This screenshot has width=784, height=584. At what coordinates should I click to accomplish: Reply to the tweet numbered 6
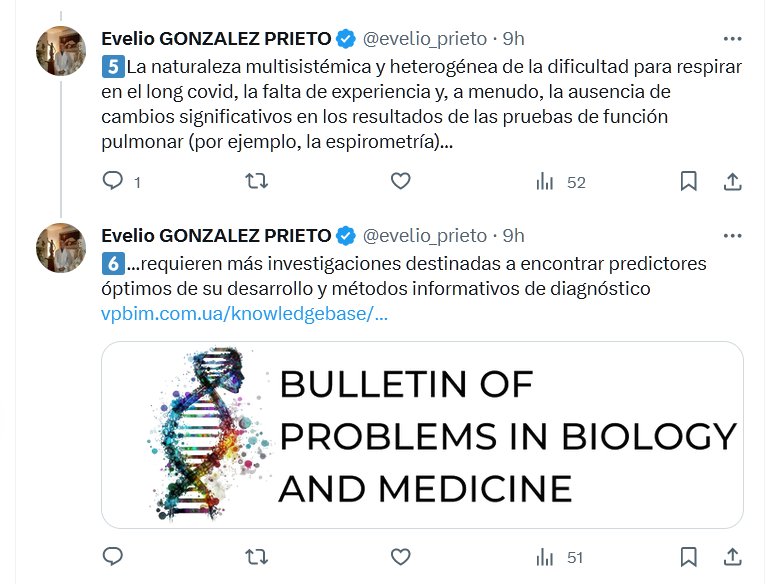pyautogui.click(x=113, y=556)
